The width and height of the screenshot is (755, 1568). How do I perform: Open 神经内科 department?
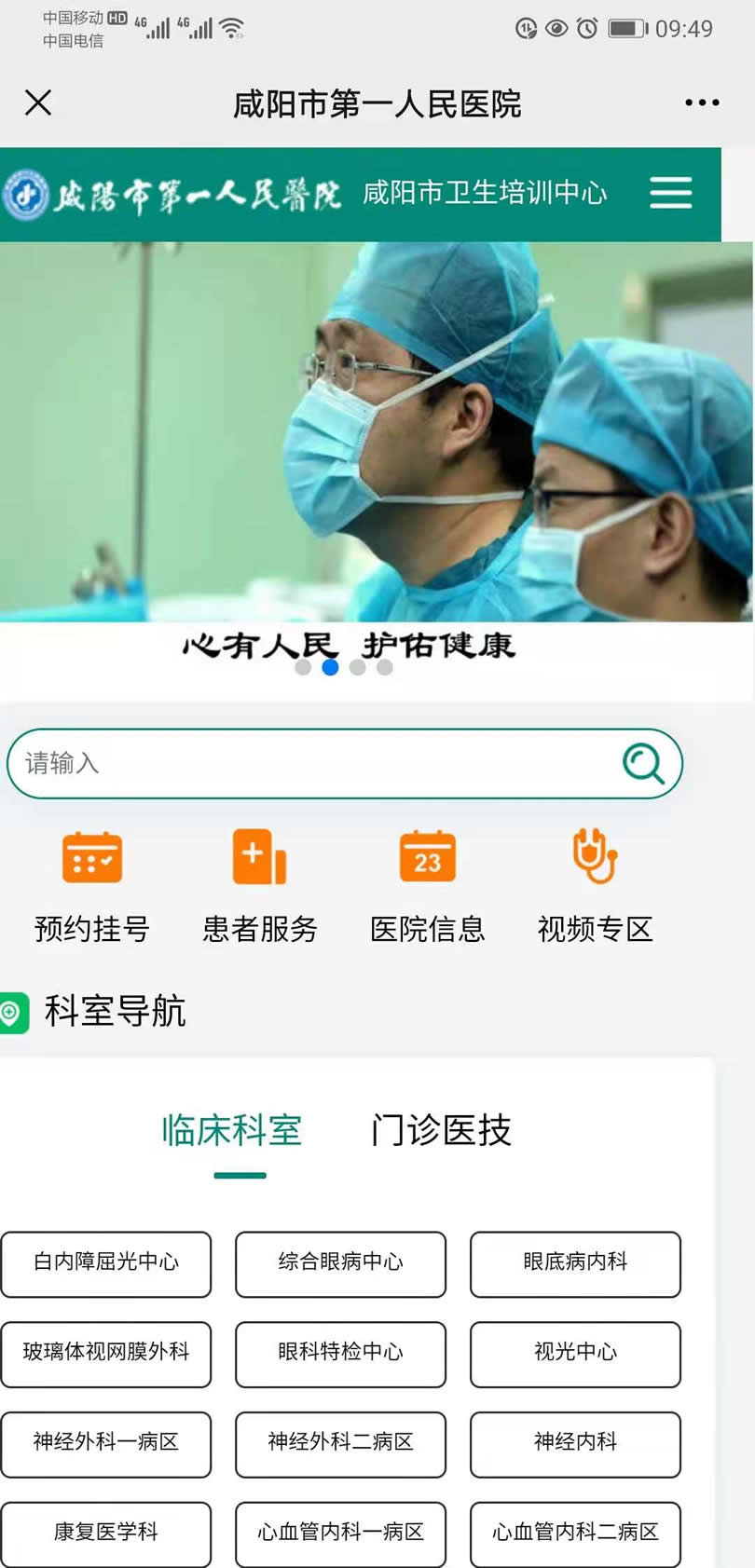pyautogui.click(x=575, y=1443)
